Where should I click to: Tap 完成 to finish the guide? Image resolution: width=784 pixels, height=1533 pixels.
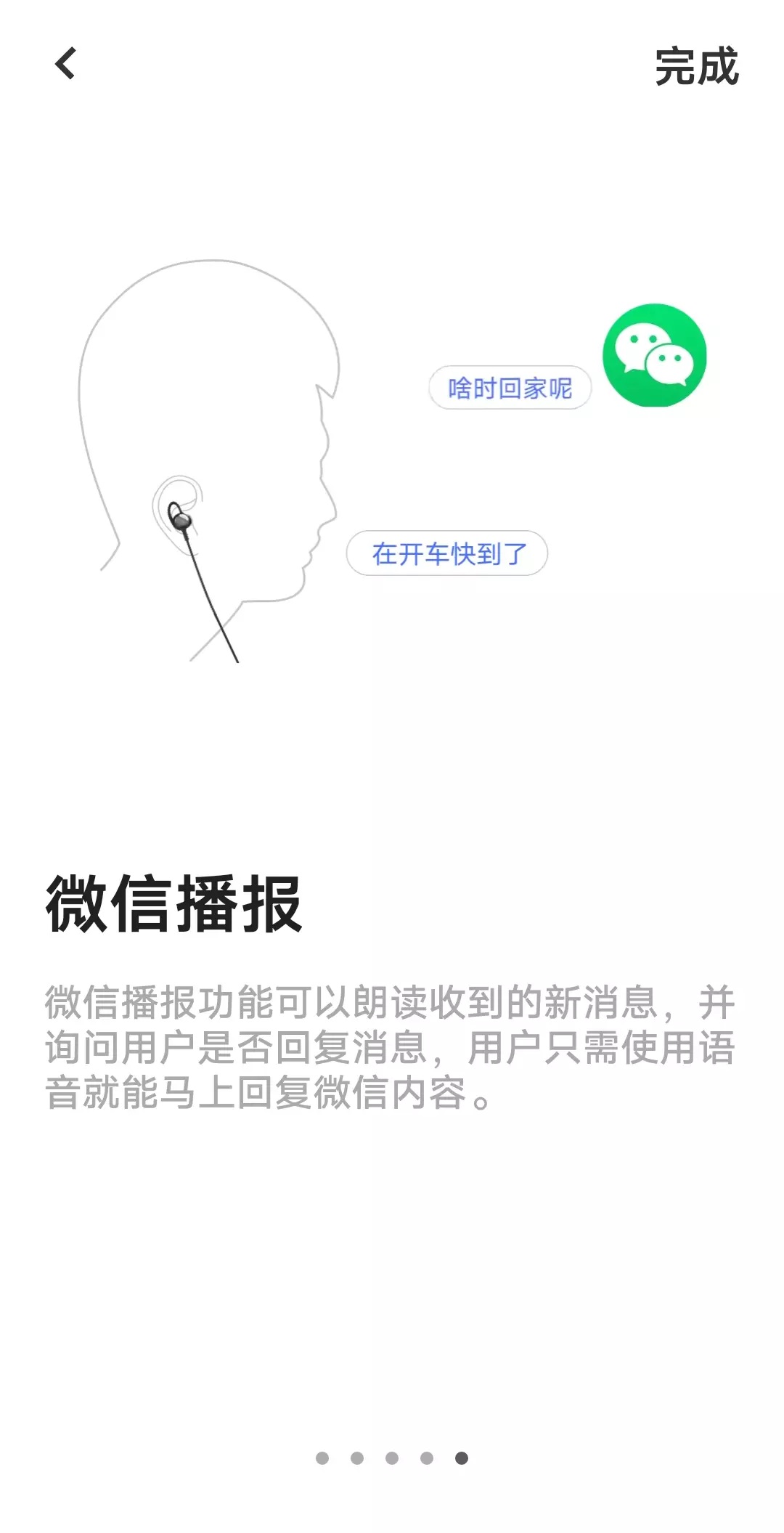[x=695, y=67]
